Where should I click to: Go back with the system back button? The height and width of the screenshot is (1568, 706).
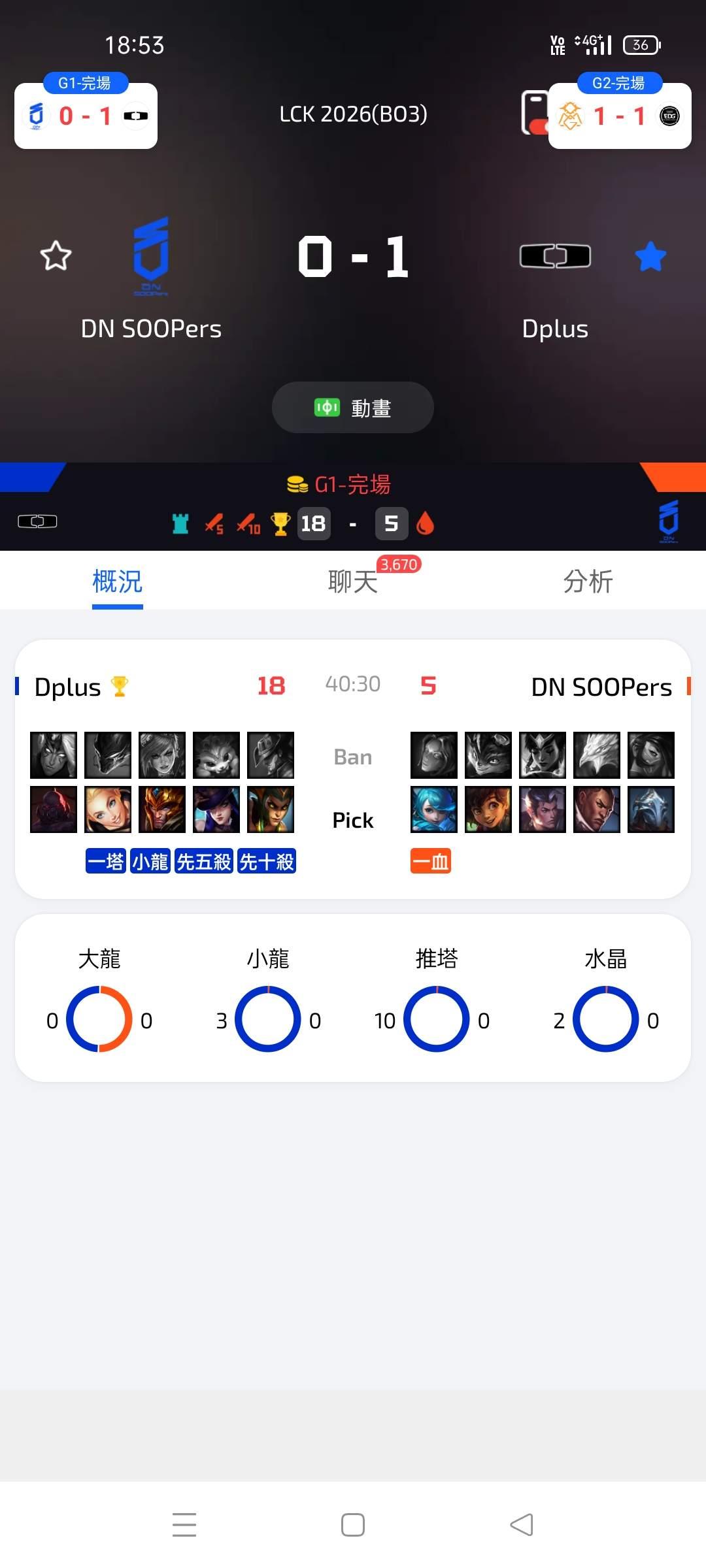click(x=522, y=1525)
